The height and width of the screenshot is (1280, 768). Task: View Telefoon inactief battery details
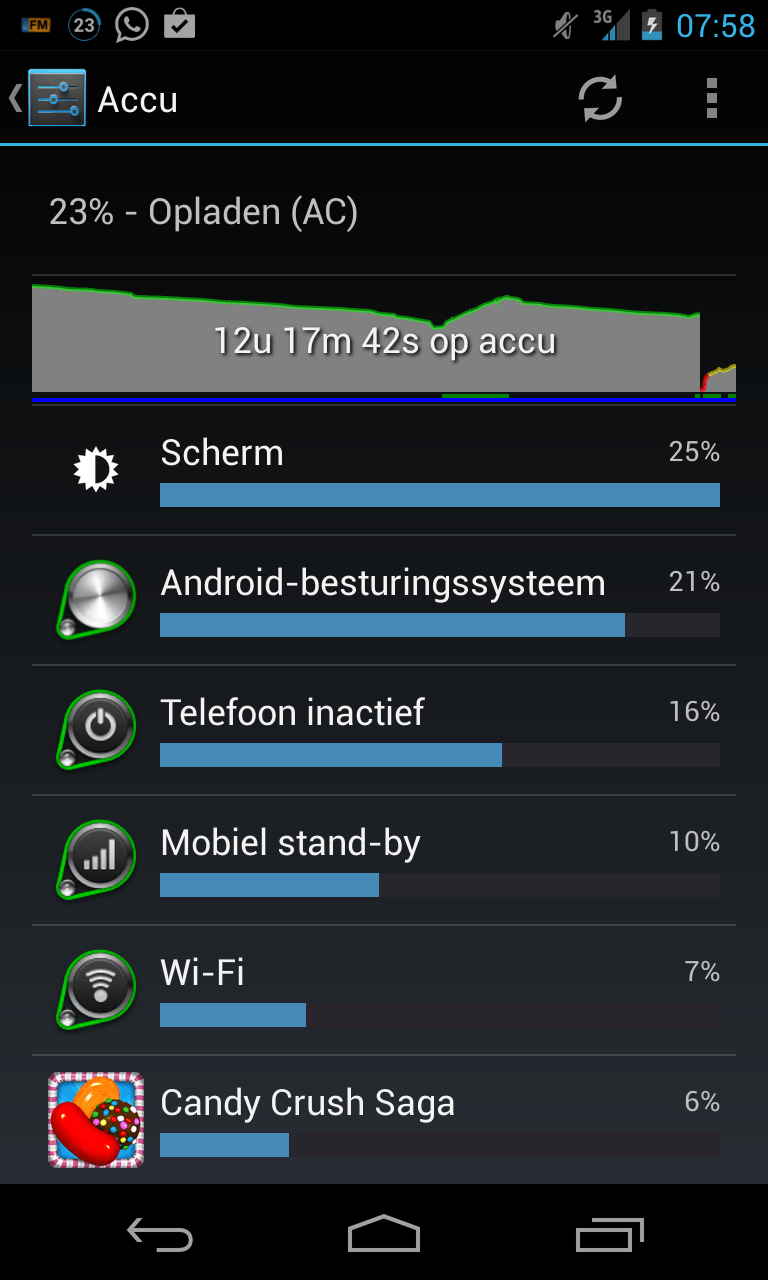[384, 730]
